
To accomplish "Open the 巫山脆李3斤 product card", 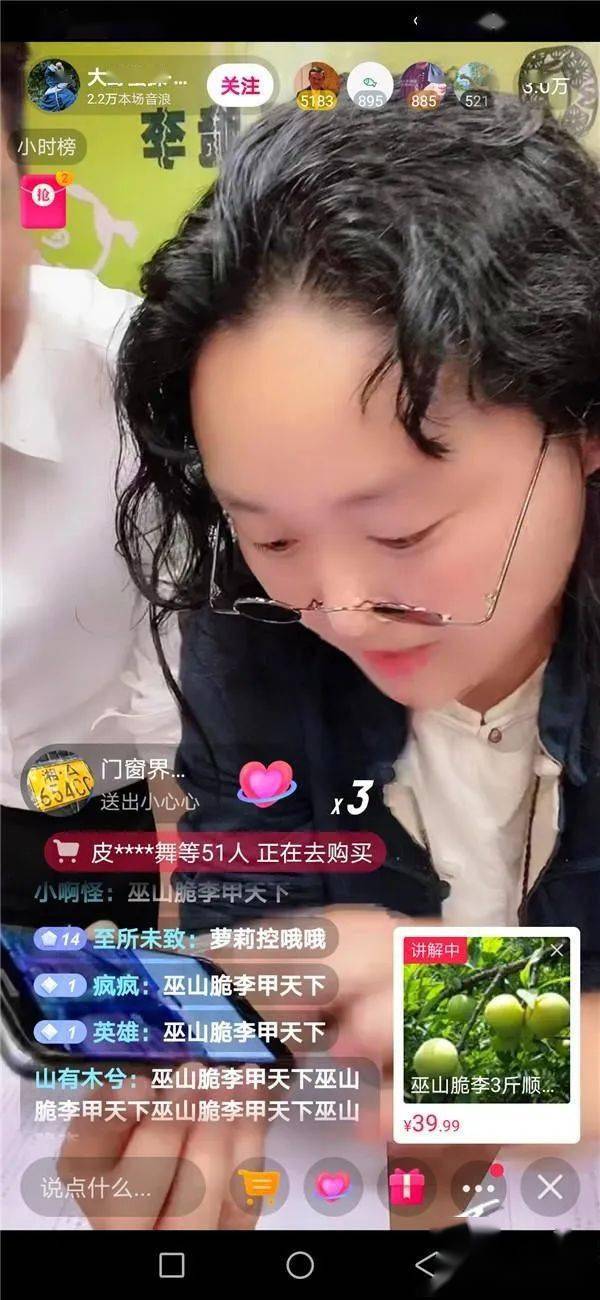I will (486, 1033).
